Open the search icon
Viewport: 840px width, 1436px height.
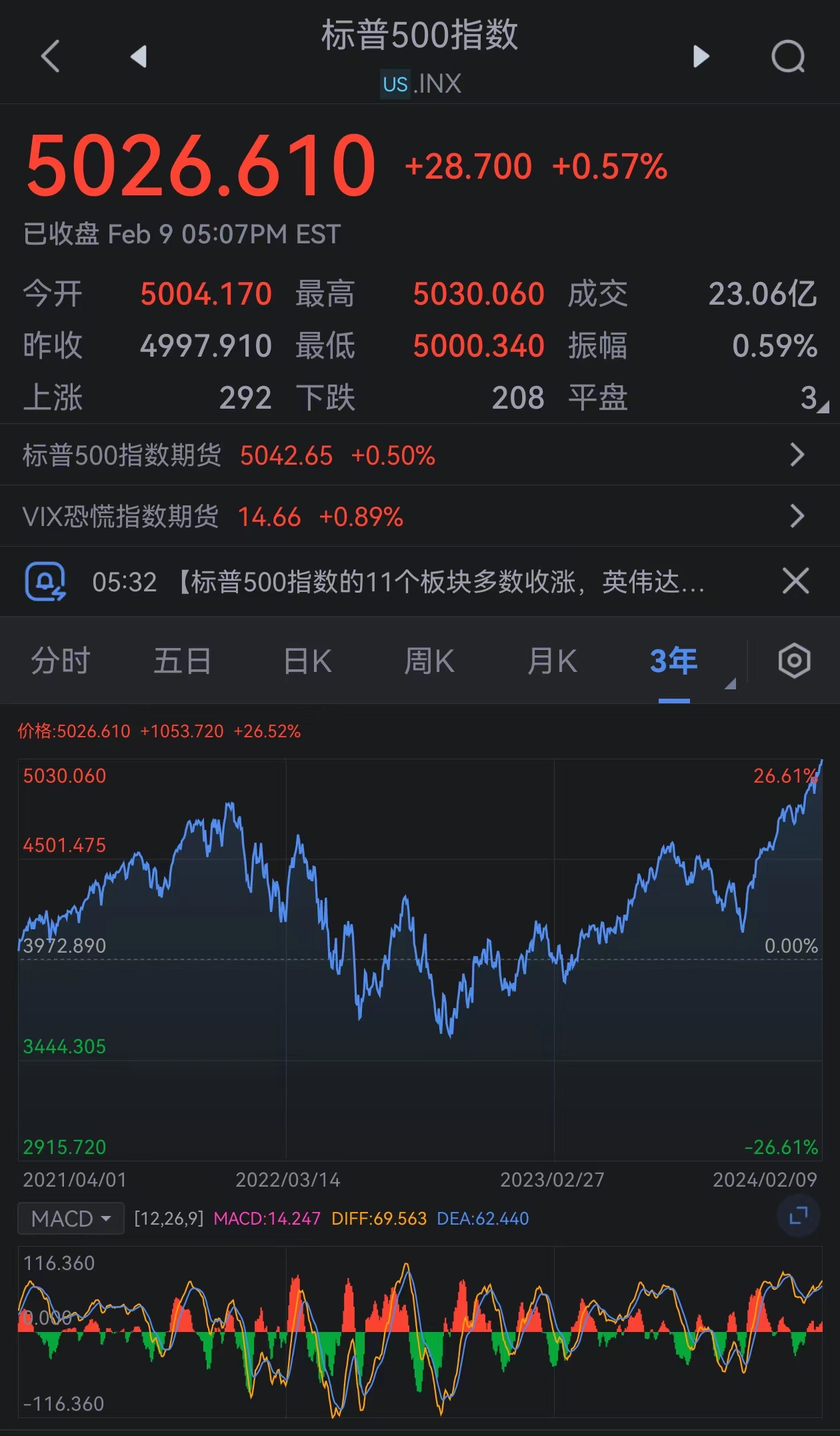coord(788,56)
